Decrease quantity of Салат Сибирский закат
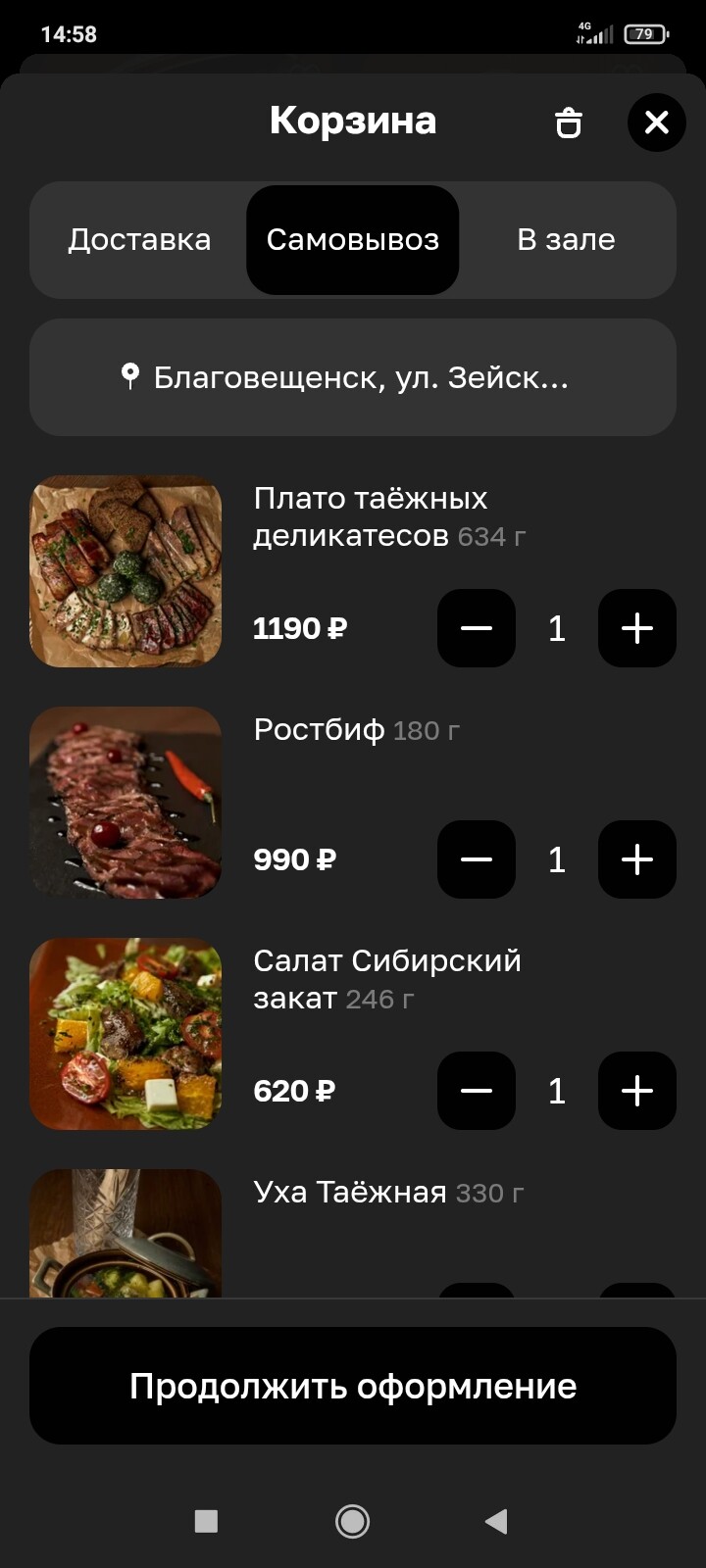 click(477, 1091)
